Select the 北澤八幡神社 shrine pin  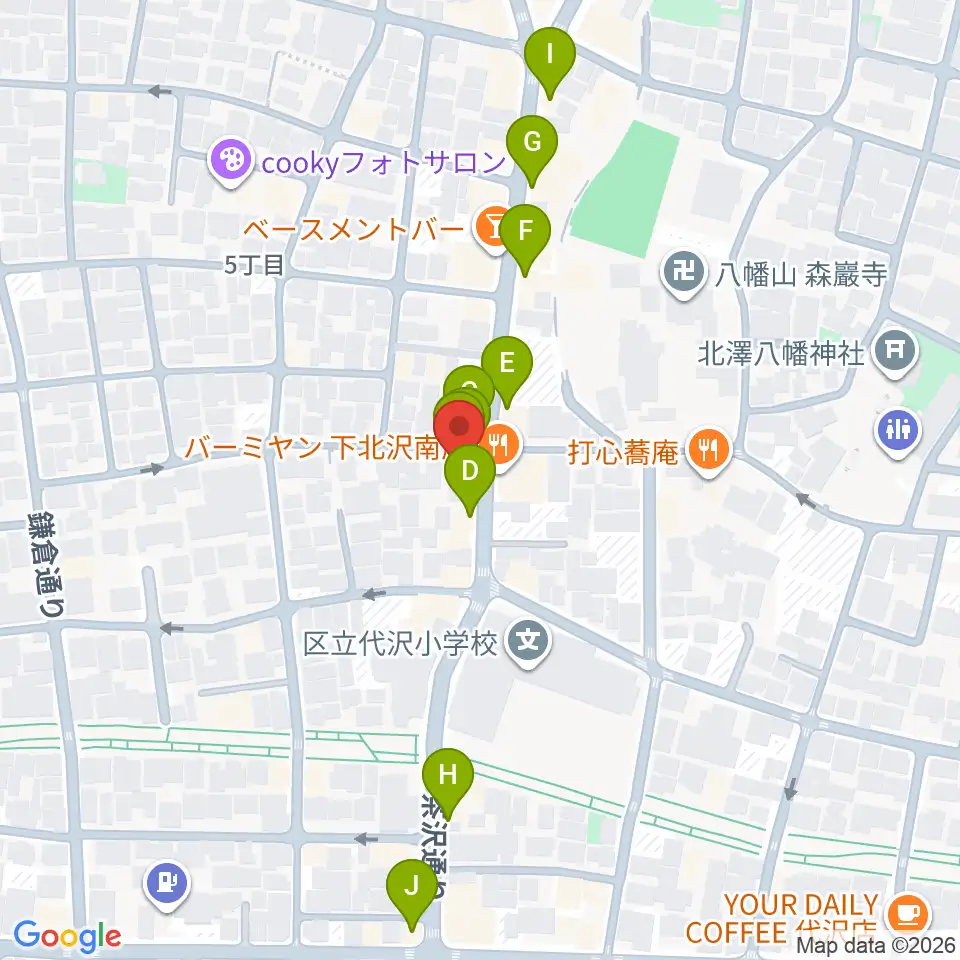(896, 353)
